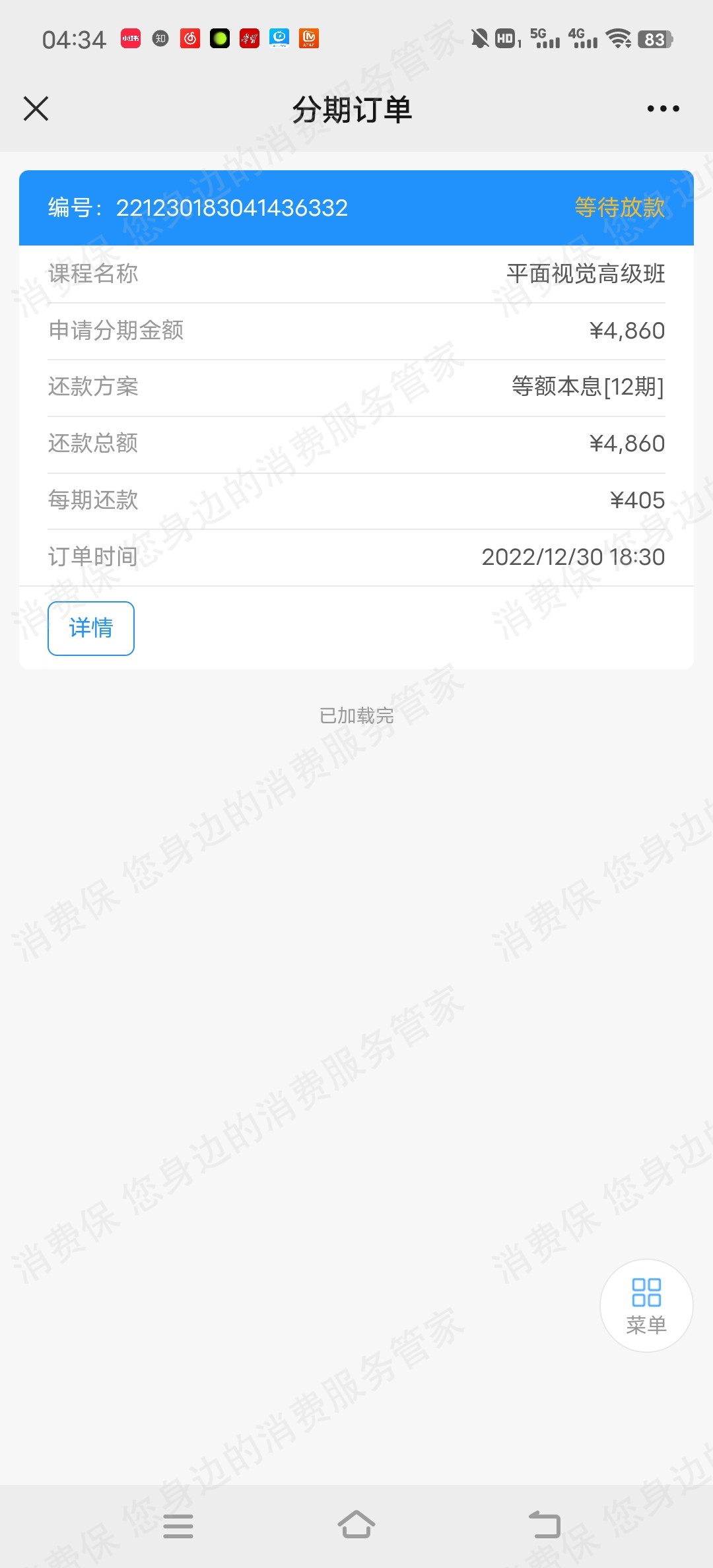Tap the system back button
The height and width of the screenshot is (1568, 713).
click(545, 1525)
